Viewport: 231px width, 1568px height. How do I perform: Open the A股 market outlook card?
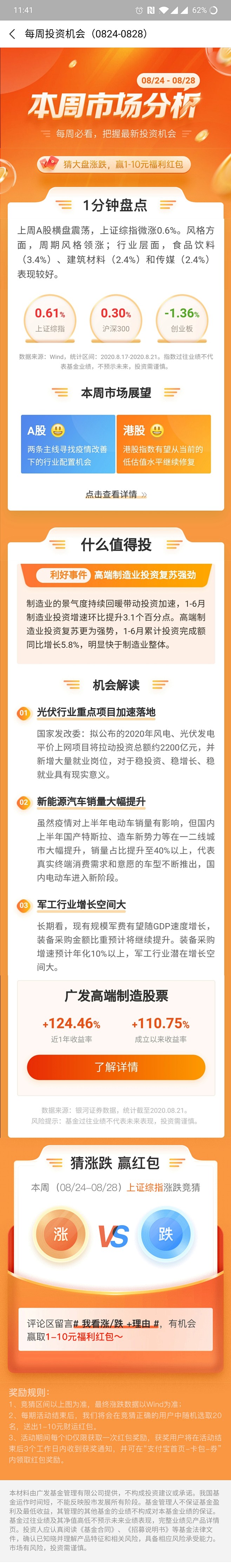68,444
